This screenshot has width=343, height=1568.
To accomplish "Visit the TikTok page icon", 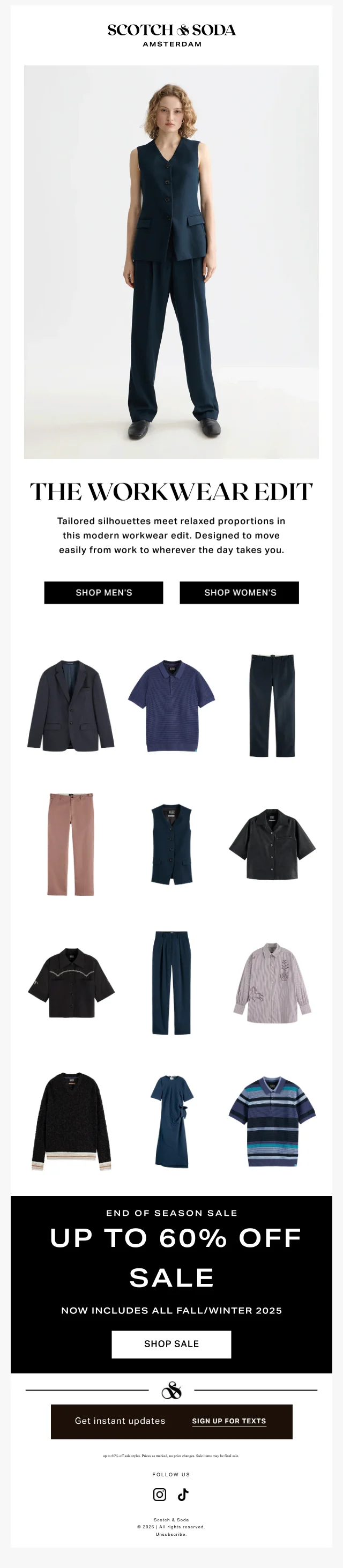I will click(183, 1493).
